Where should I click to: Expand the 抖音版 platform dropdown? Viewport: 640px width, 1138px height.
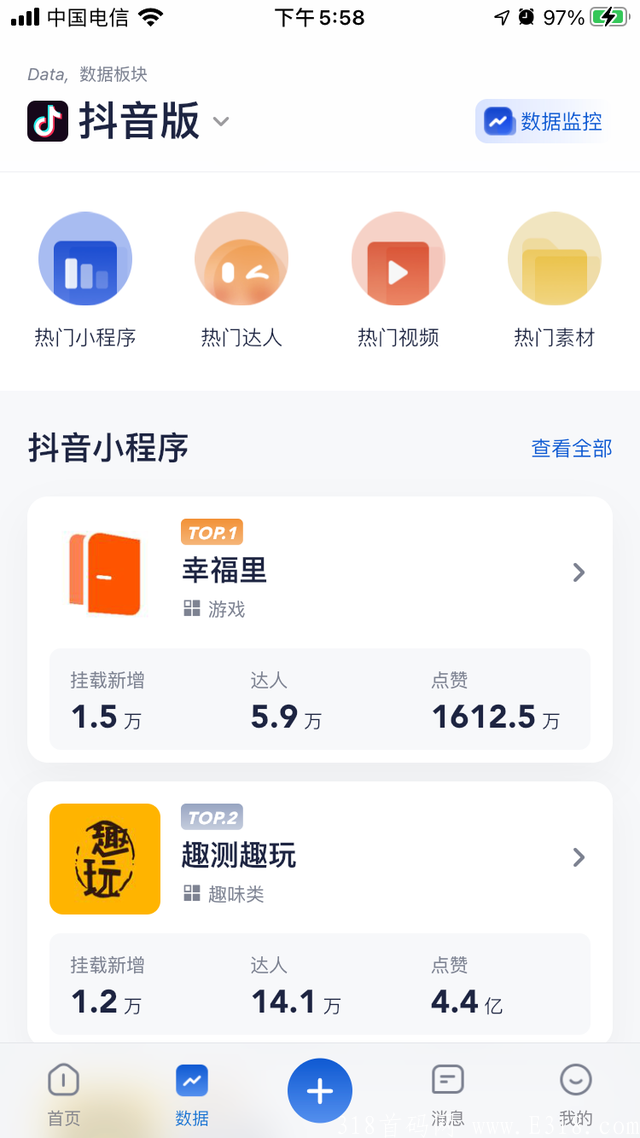(221, 121)
